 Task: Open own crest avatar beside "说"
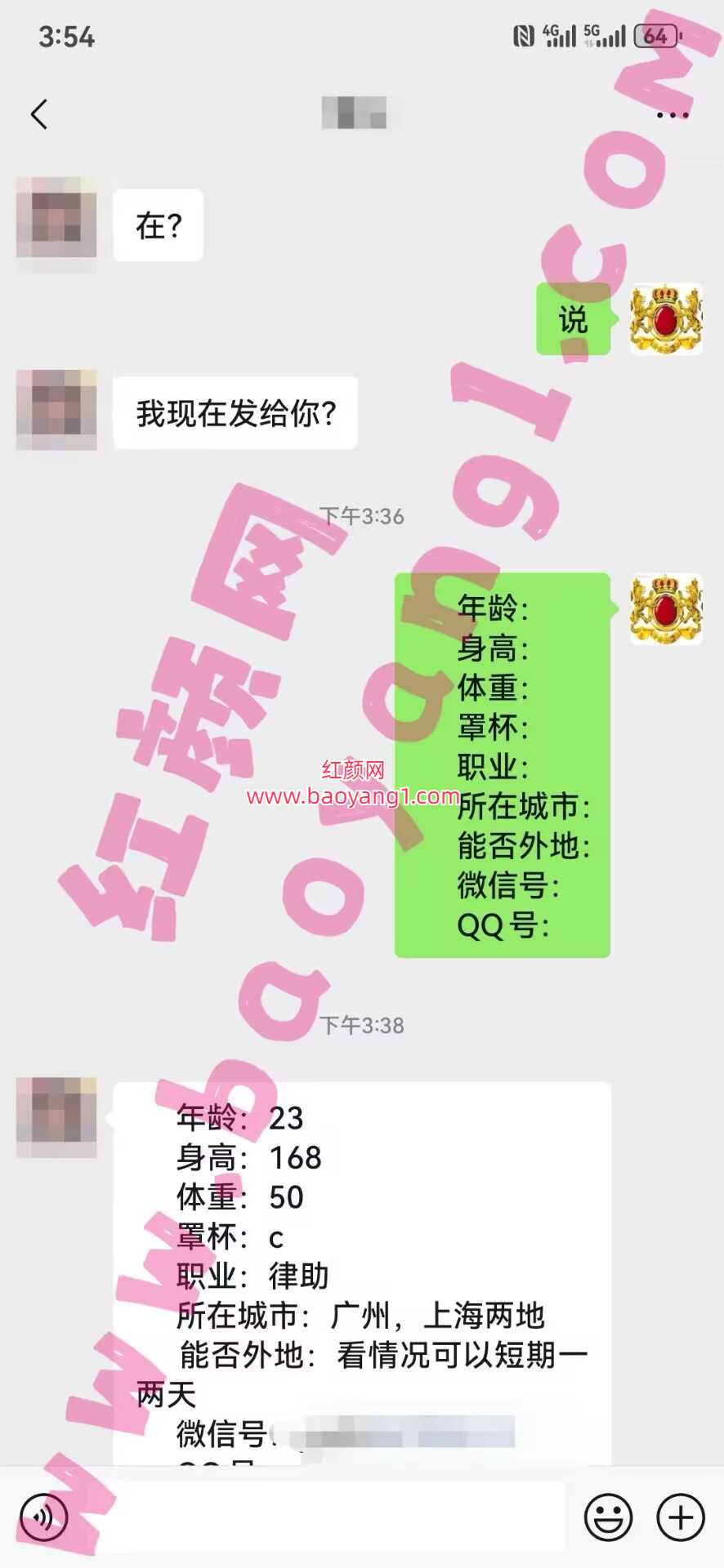coord(665,319)
